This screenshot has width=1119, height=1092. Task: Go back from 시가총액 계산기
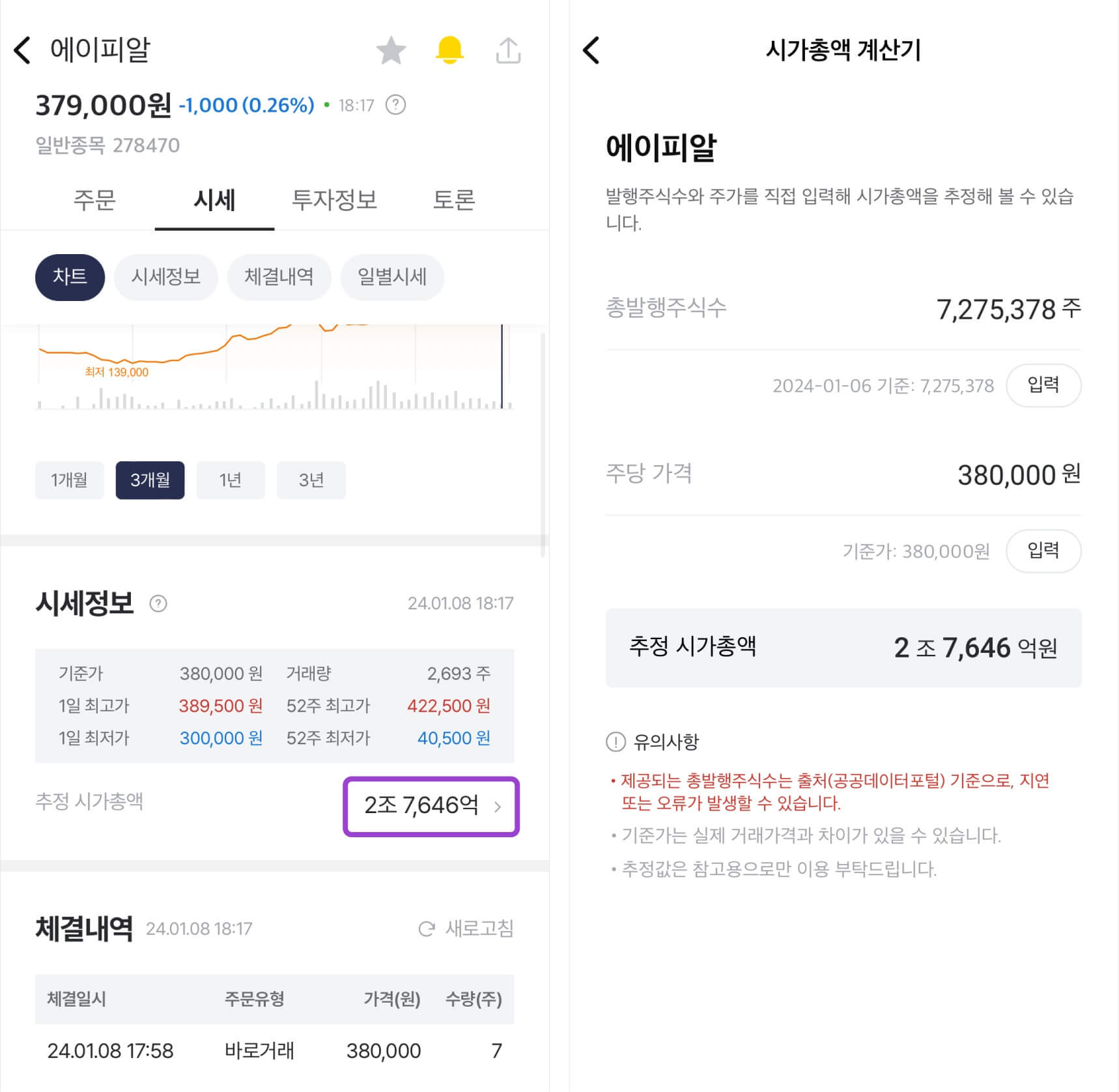coord(591,50)
